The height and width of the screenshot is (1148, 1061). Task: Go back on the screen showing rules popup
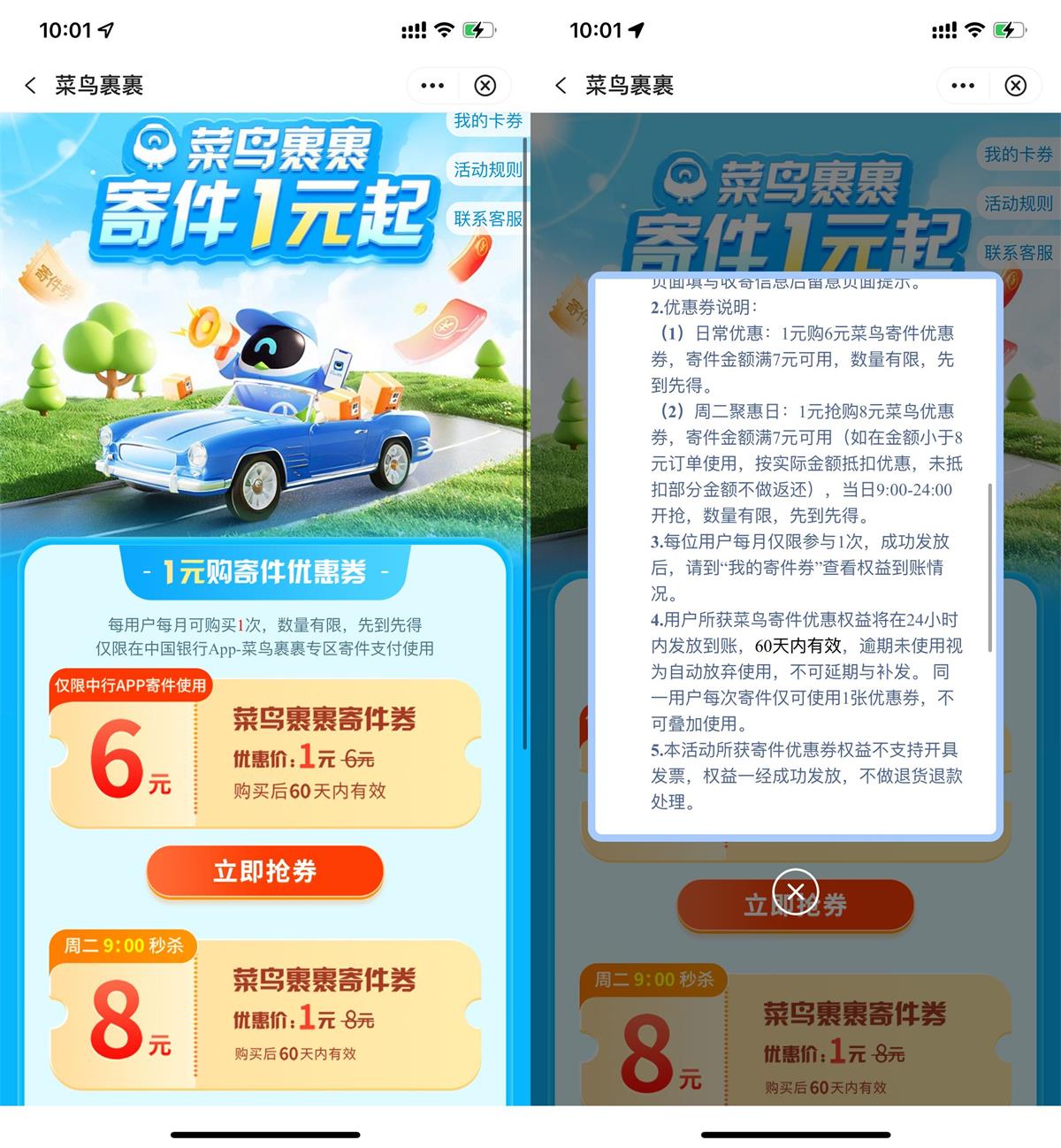pos(561,86)
